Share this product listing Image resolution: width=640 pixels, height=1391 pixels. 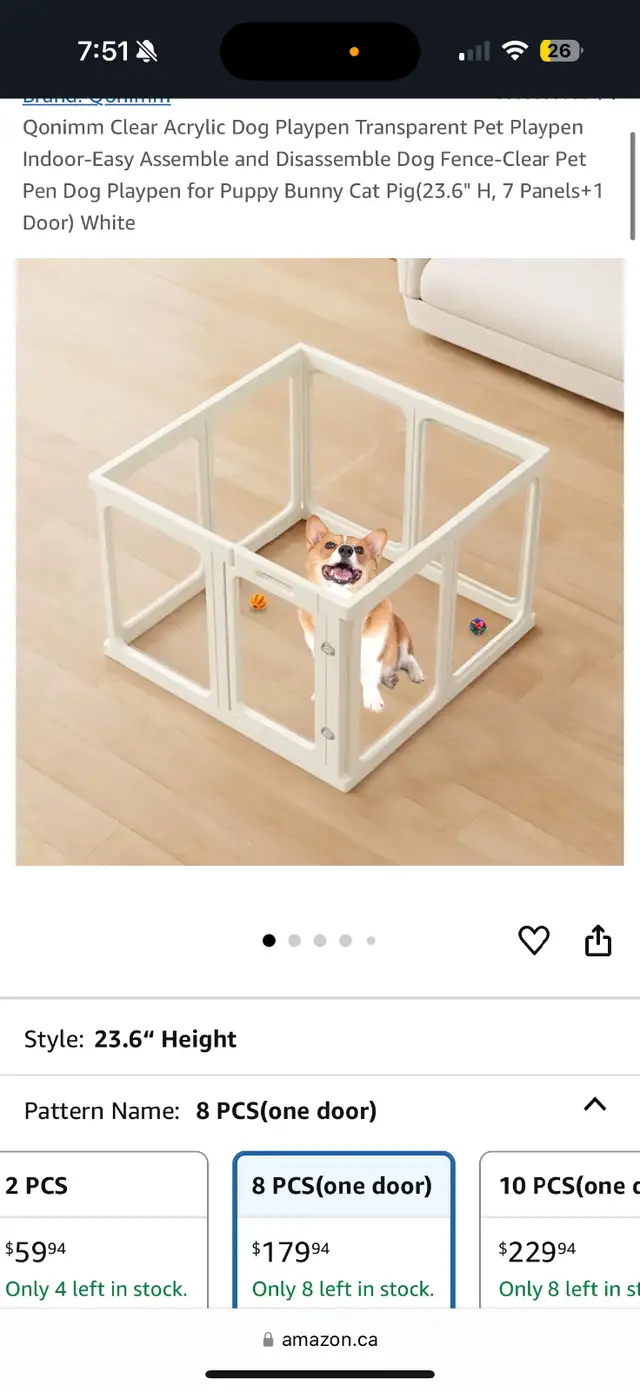pos(598,940)
